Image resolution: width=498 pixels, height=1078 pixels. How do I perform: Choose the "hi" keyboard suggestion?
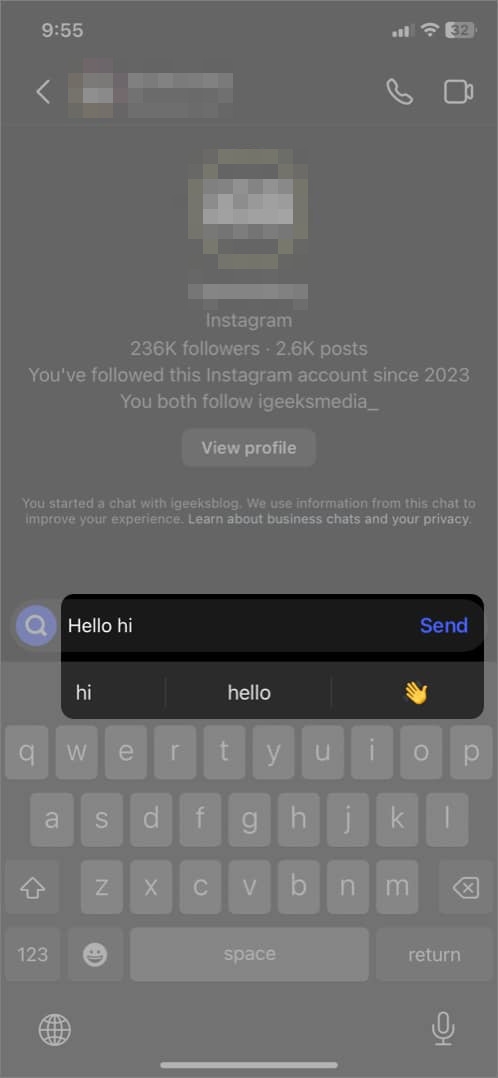point(84,692)
